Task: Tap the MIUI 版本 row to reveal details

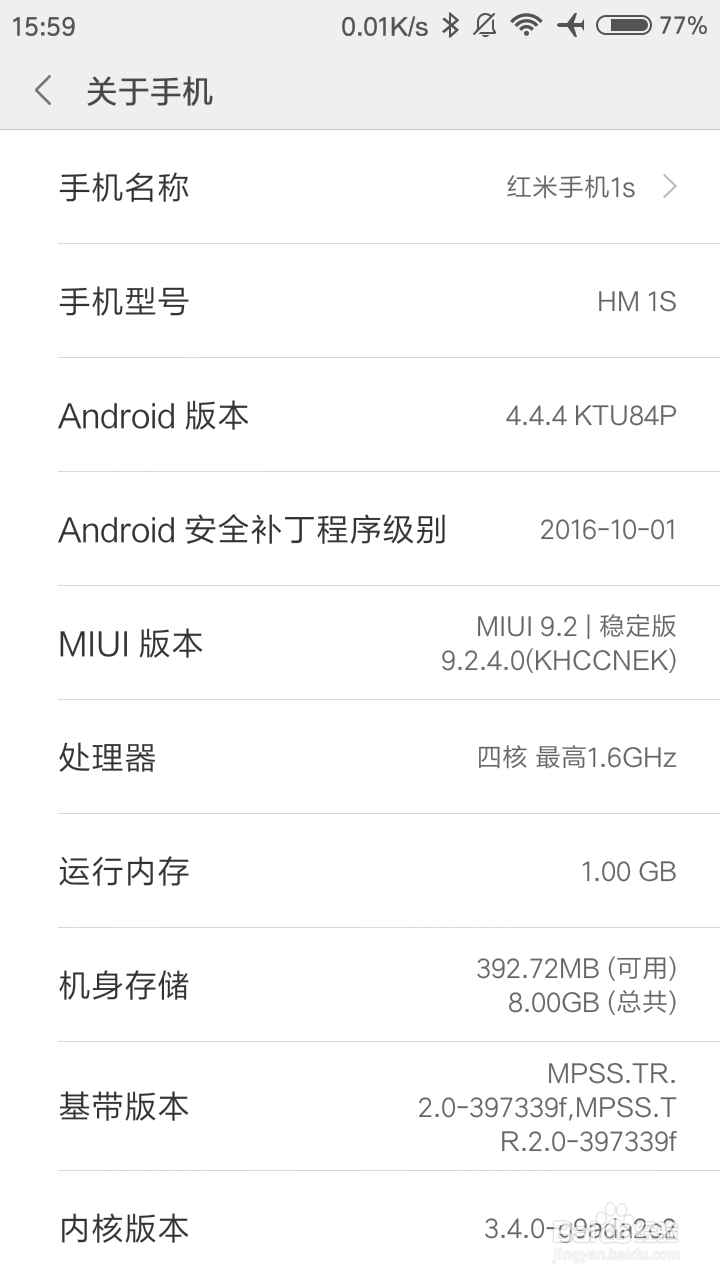Action: (360, 643)
